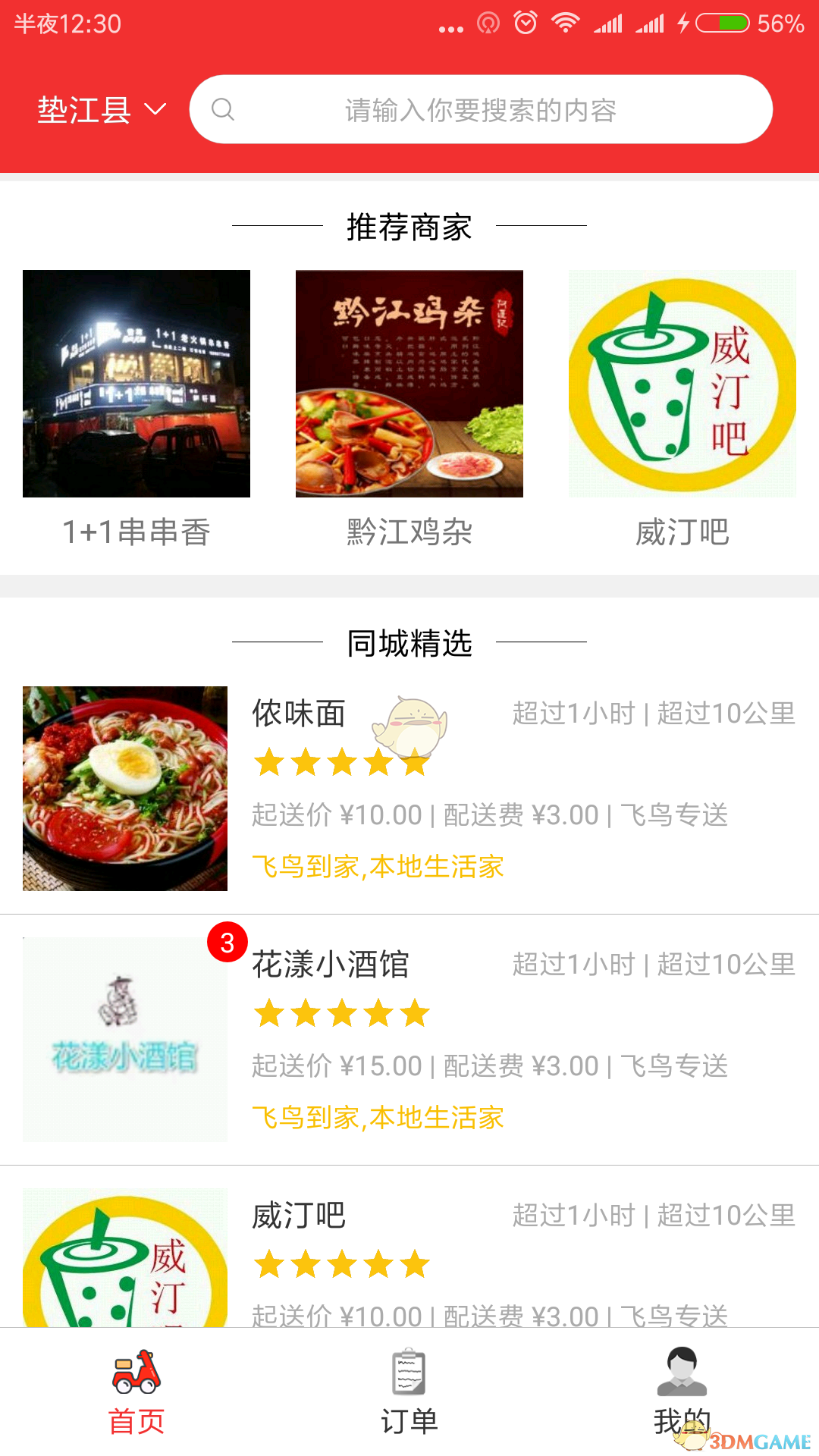Click the magnifying glass search icon
The height and width of the screenshot is (1456, 819).
click(x=223, y=110)
